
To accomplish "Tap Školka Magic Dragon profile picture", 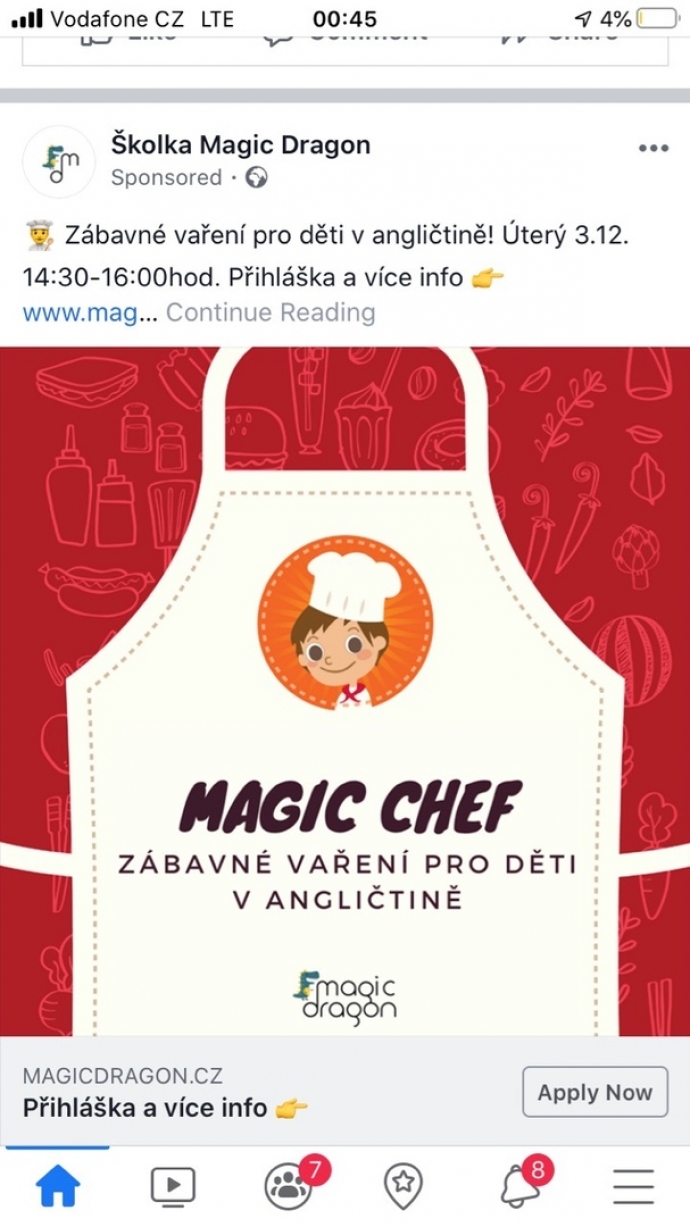I will click(59, 161).
